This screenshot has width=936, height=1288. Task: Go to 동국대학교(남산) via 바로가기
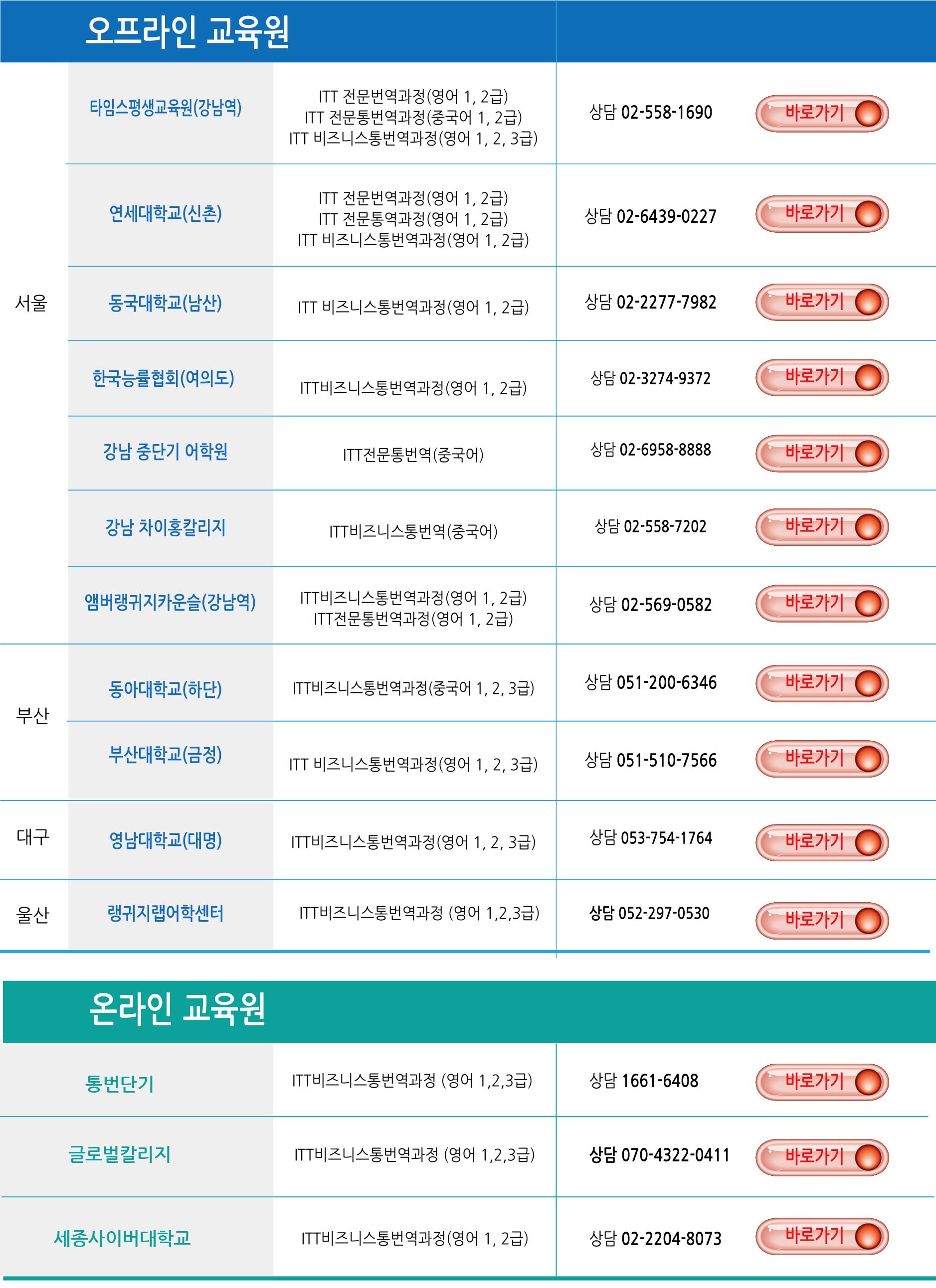click(x=821, y=302)
